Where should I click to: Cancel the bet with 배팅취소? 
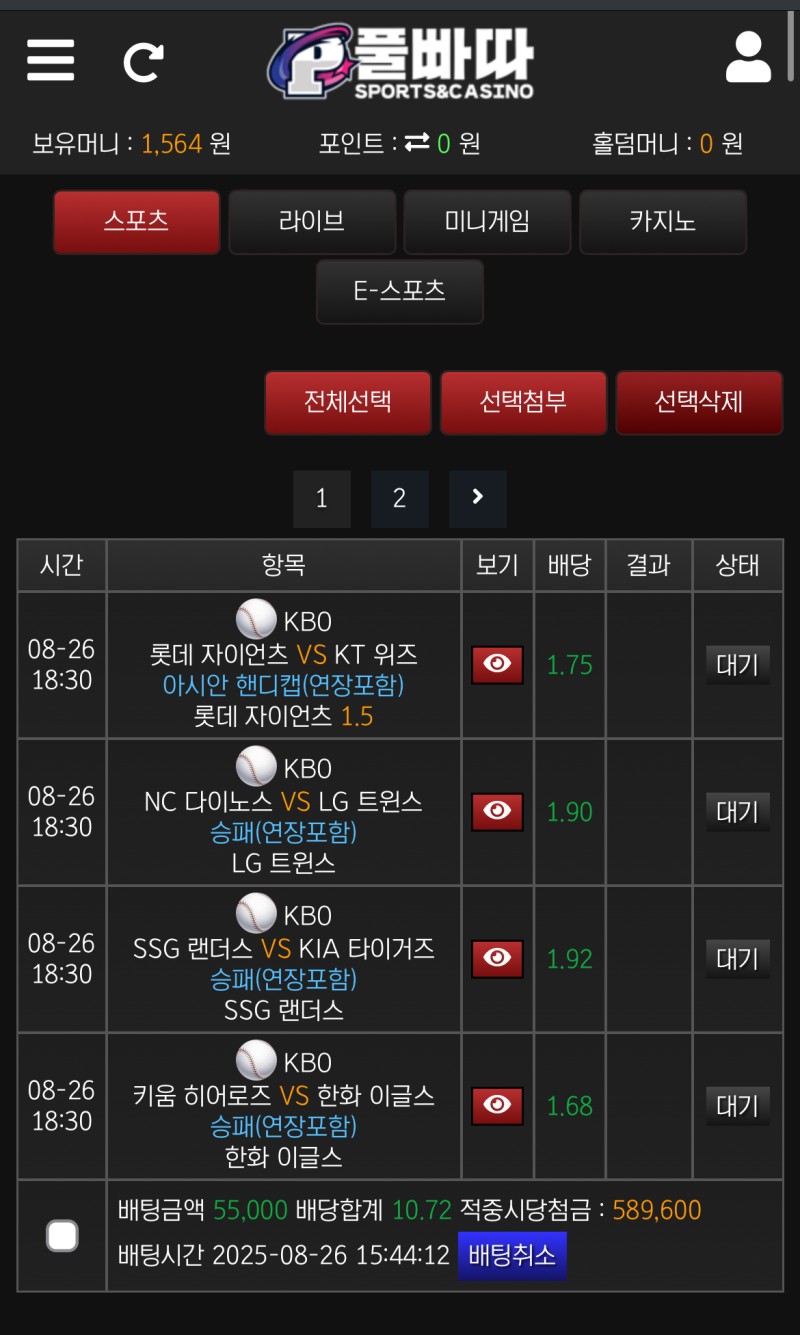click(512, 1256)
